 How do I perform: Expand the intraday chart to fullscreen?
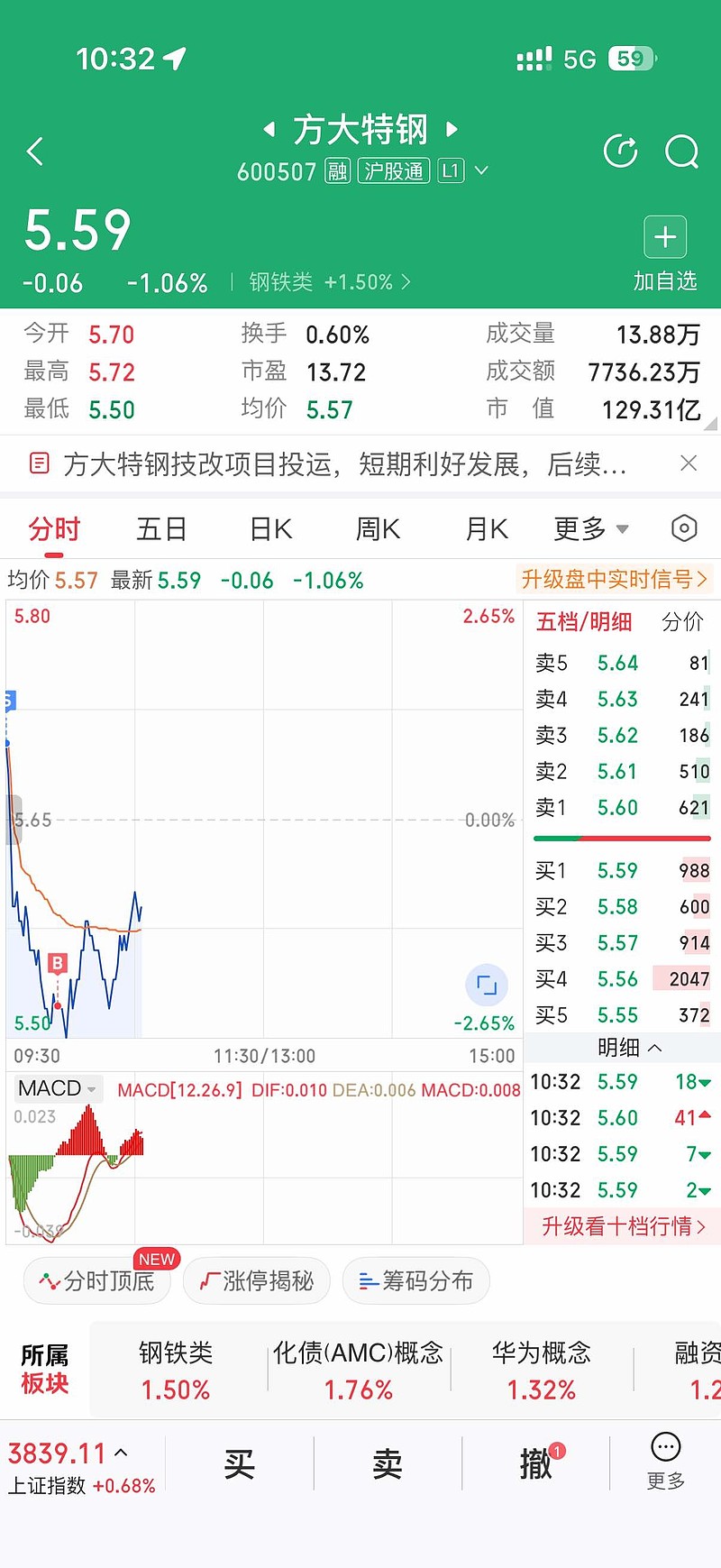click(487, 985)
